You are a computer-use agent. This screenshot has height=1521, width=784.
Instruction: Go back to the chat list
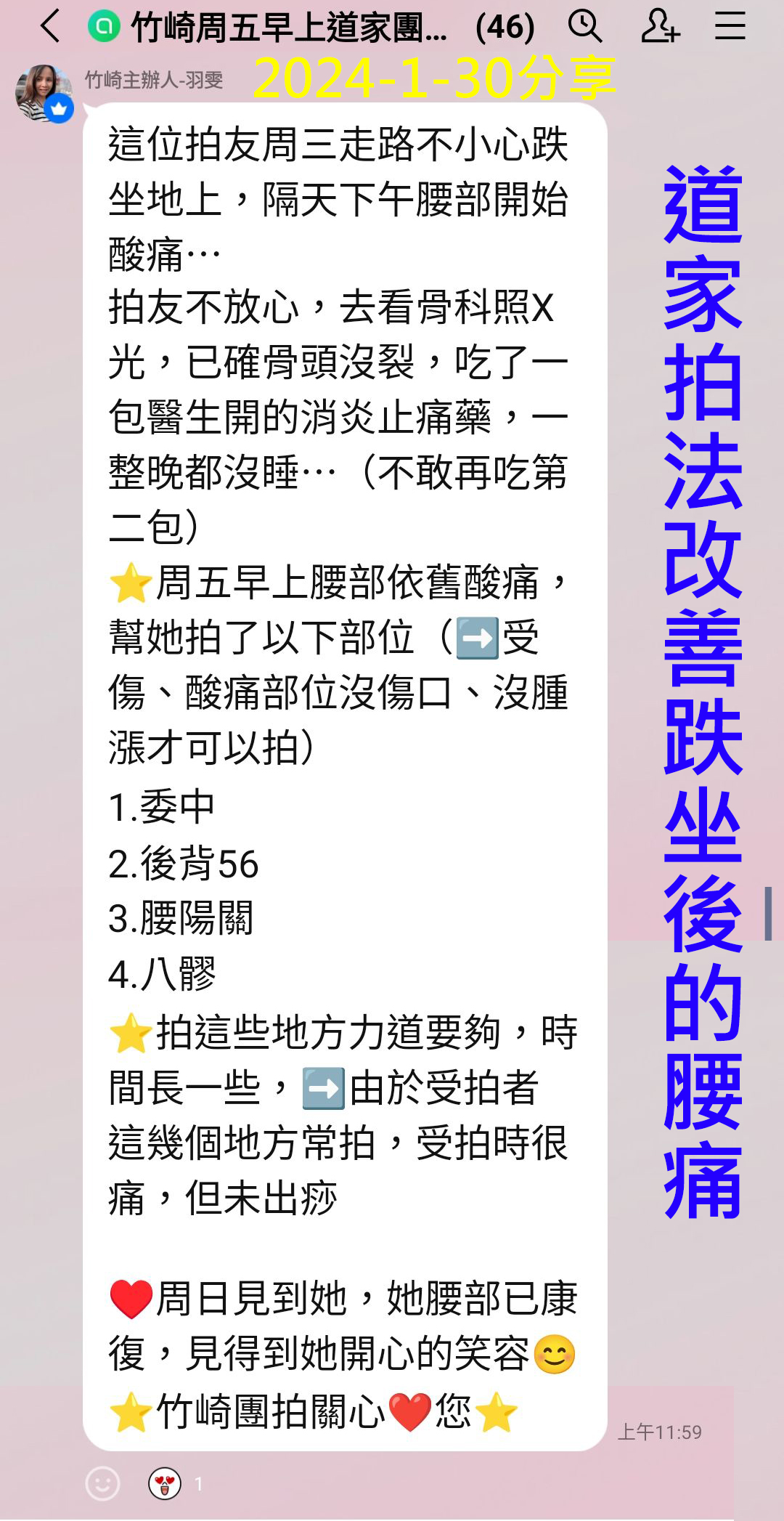point(50,27)
